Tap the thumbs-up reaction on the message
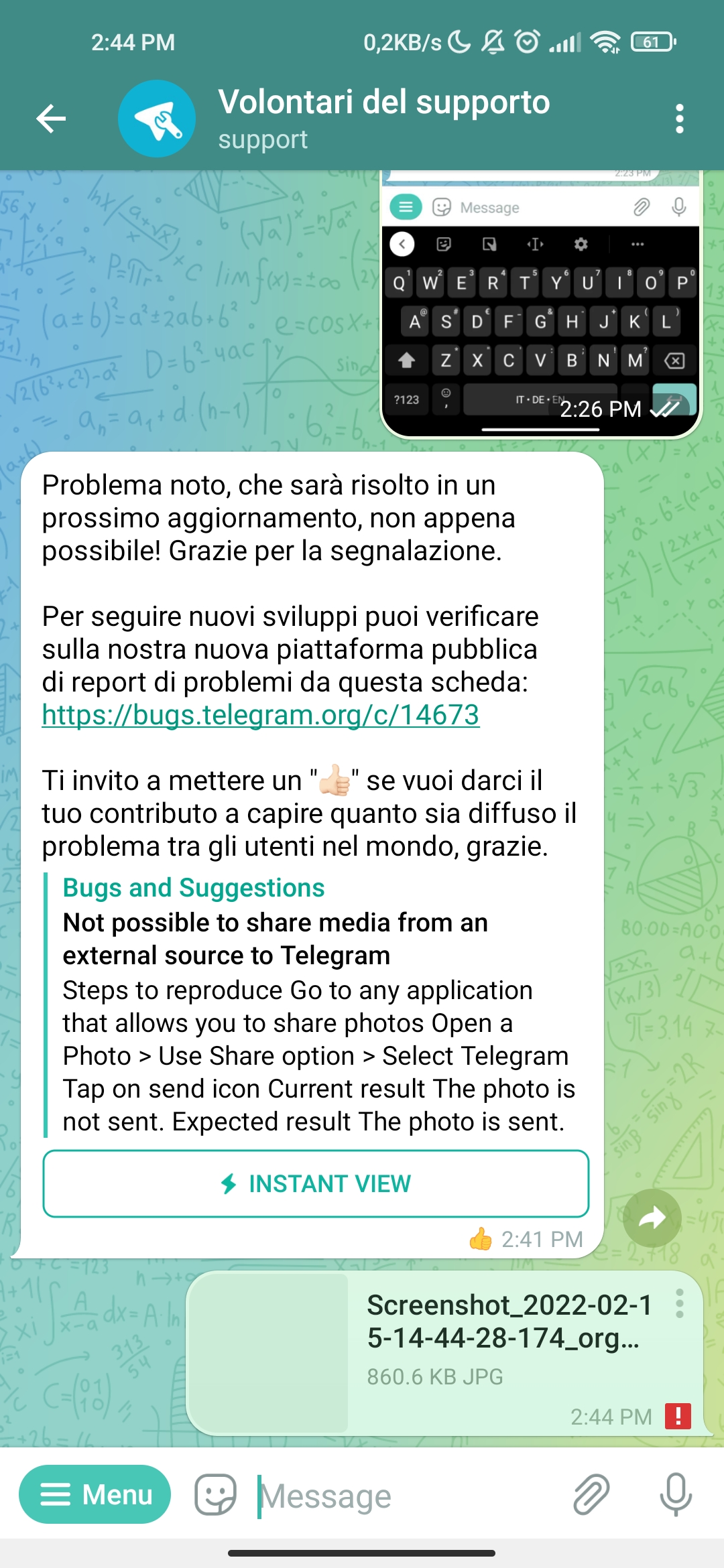This screenshot has height=1568, width=724. (481, 1239)
